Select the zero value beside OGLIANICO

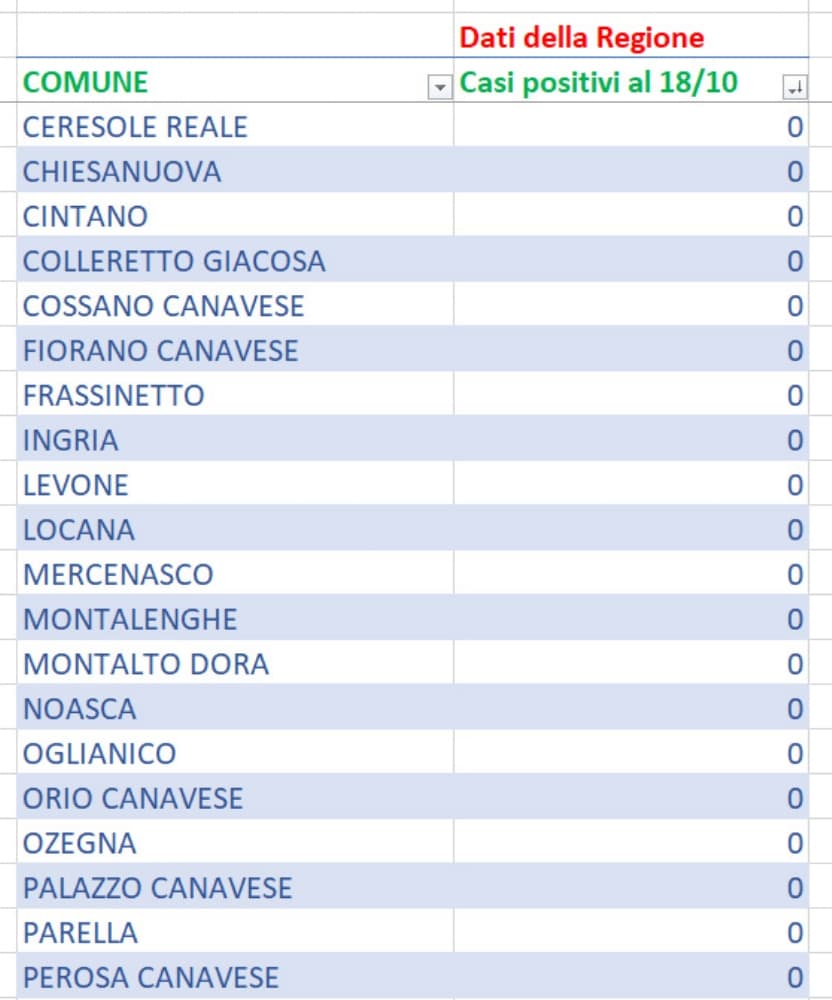click(x=793, y=753)
